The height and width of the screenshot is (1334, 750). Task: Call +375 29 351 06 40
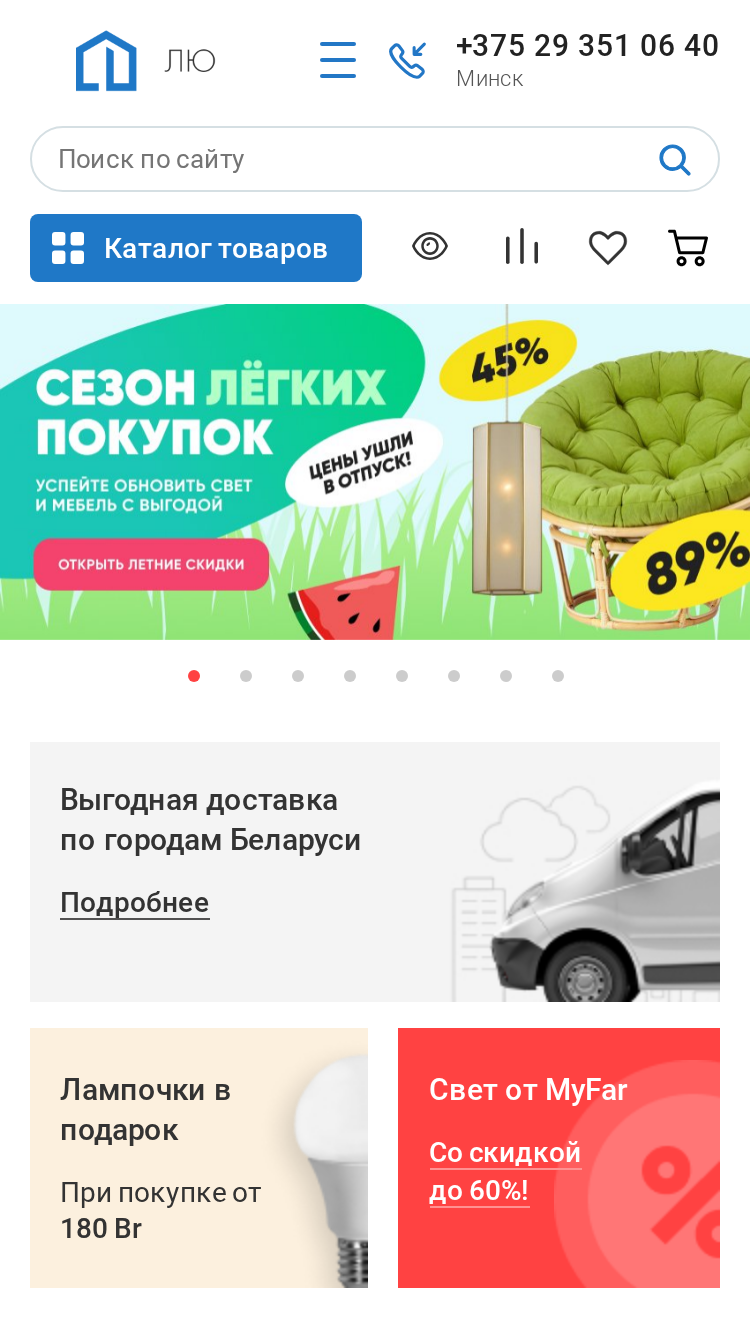[x=587, y=46]
